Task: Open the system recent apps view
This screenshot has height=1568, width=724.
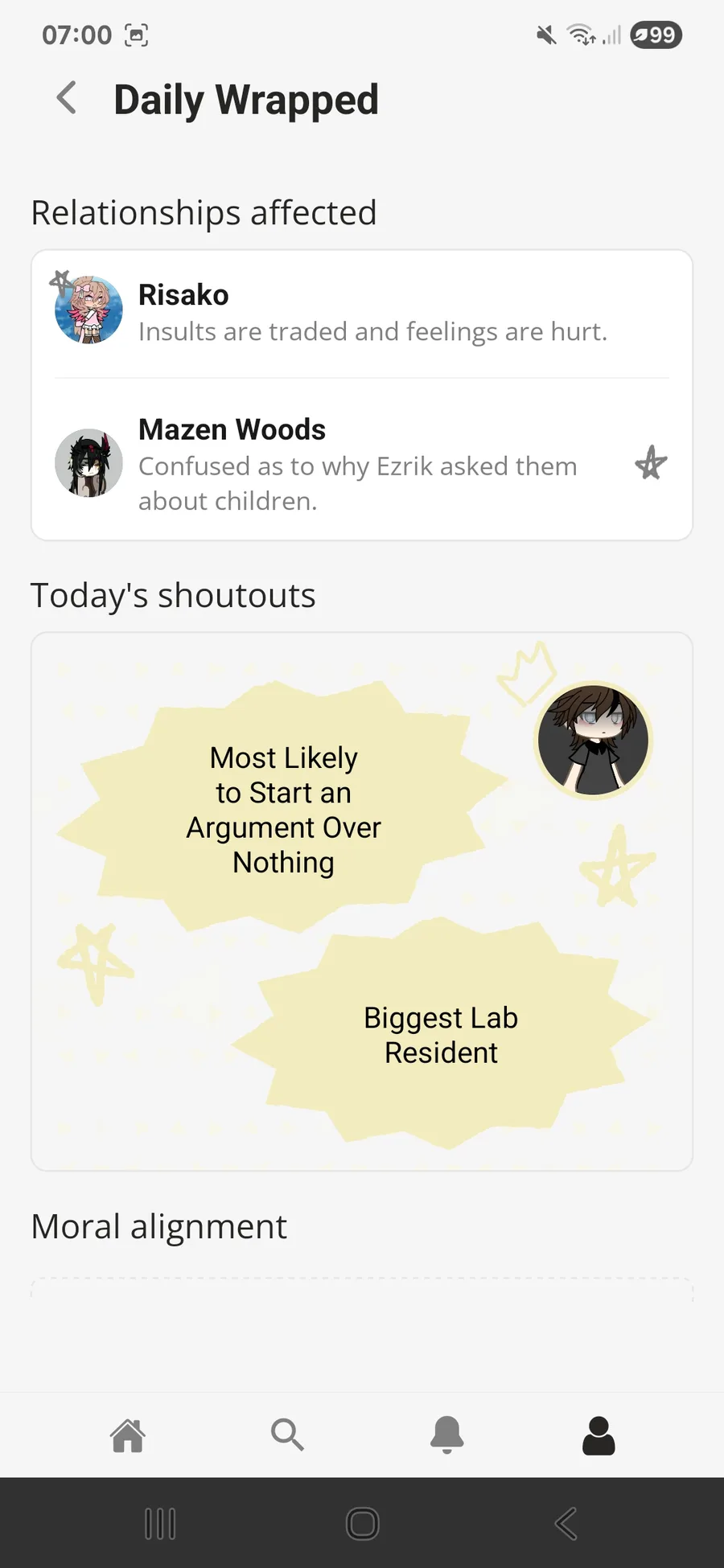Action: pos(160,1524)
